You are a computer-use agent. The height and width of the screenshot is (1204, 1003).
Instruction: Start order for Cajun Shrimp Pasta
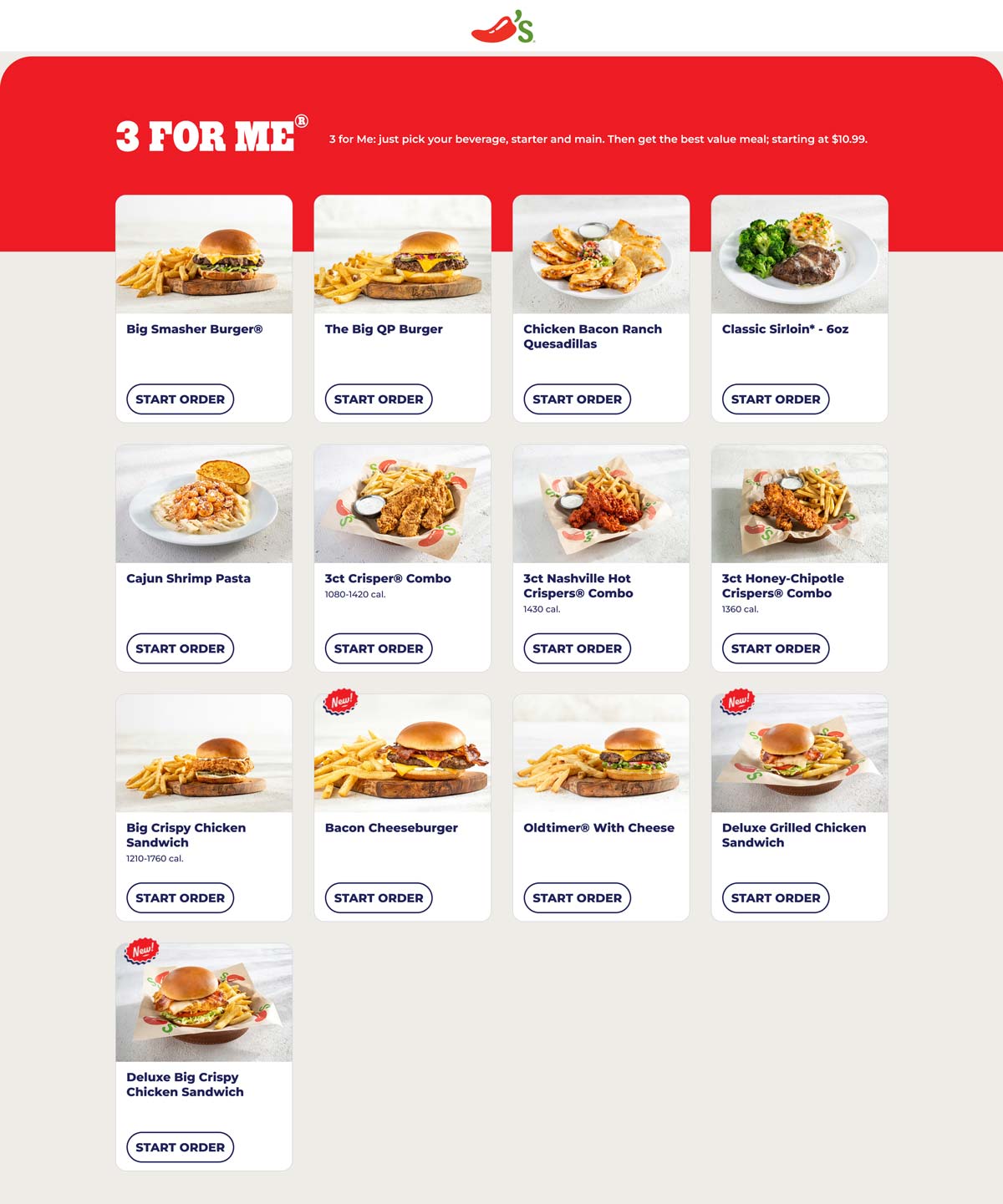point(180,648)
